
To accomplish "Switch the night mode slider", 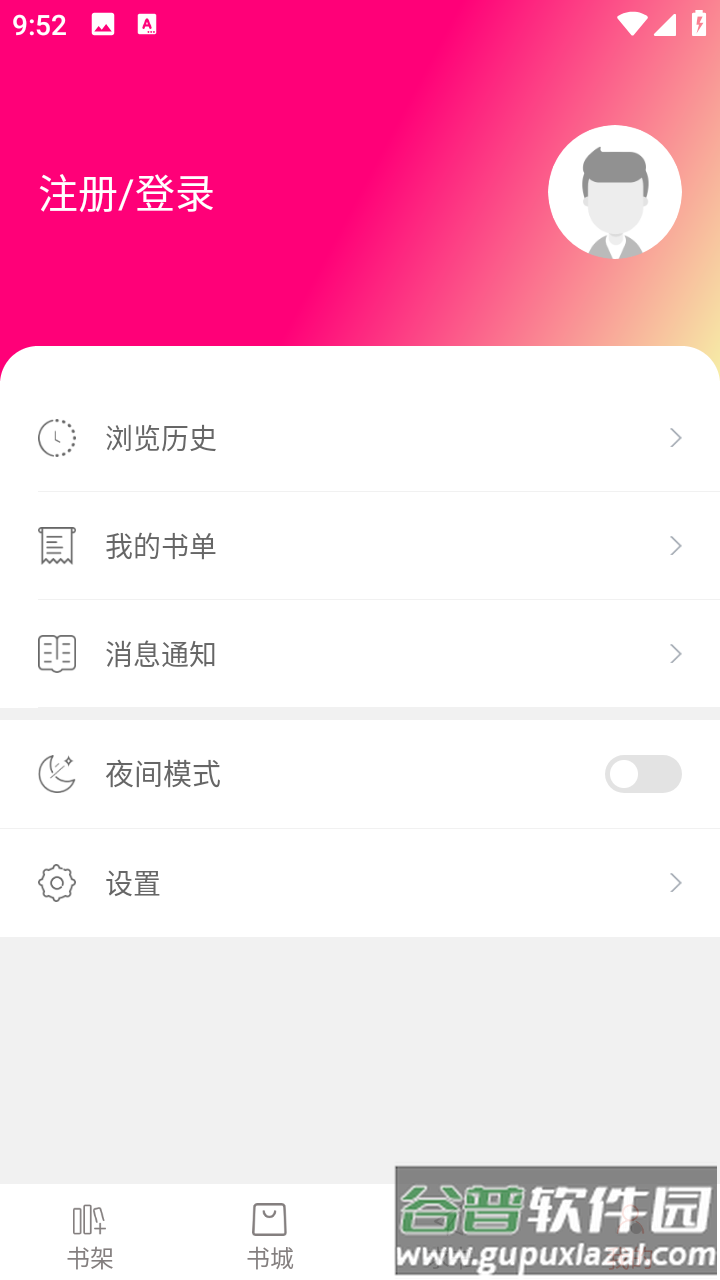I will [x=643, y=774].
